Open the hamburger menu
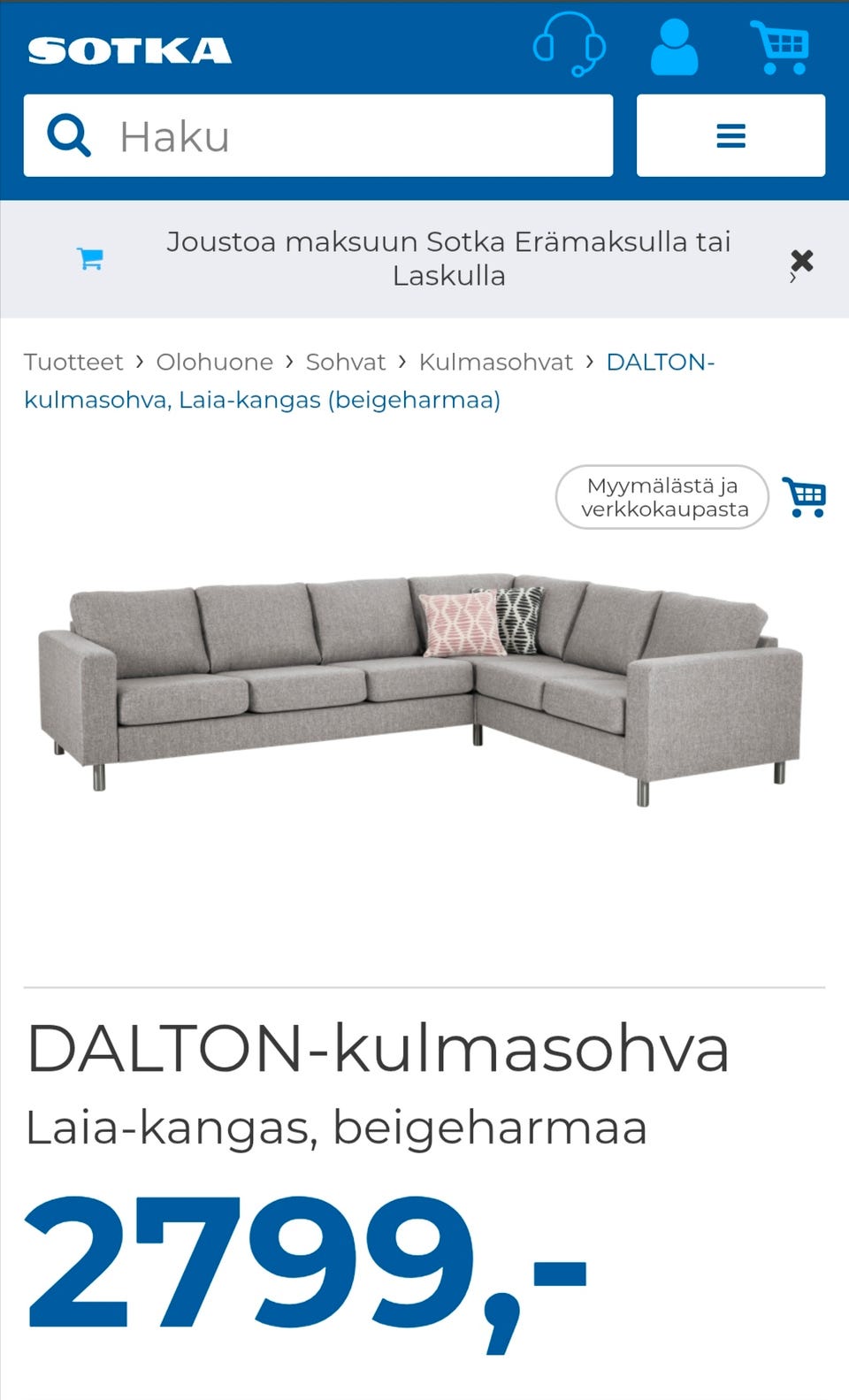This screenshot has height=1400, width=849. 730,134
